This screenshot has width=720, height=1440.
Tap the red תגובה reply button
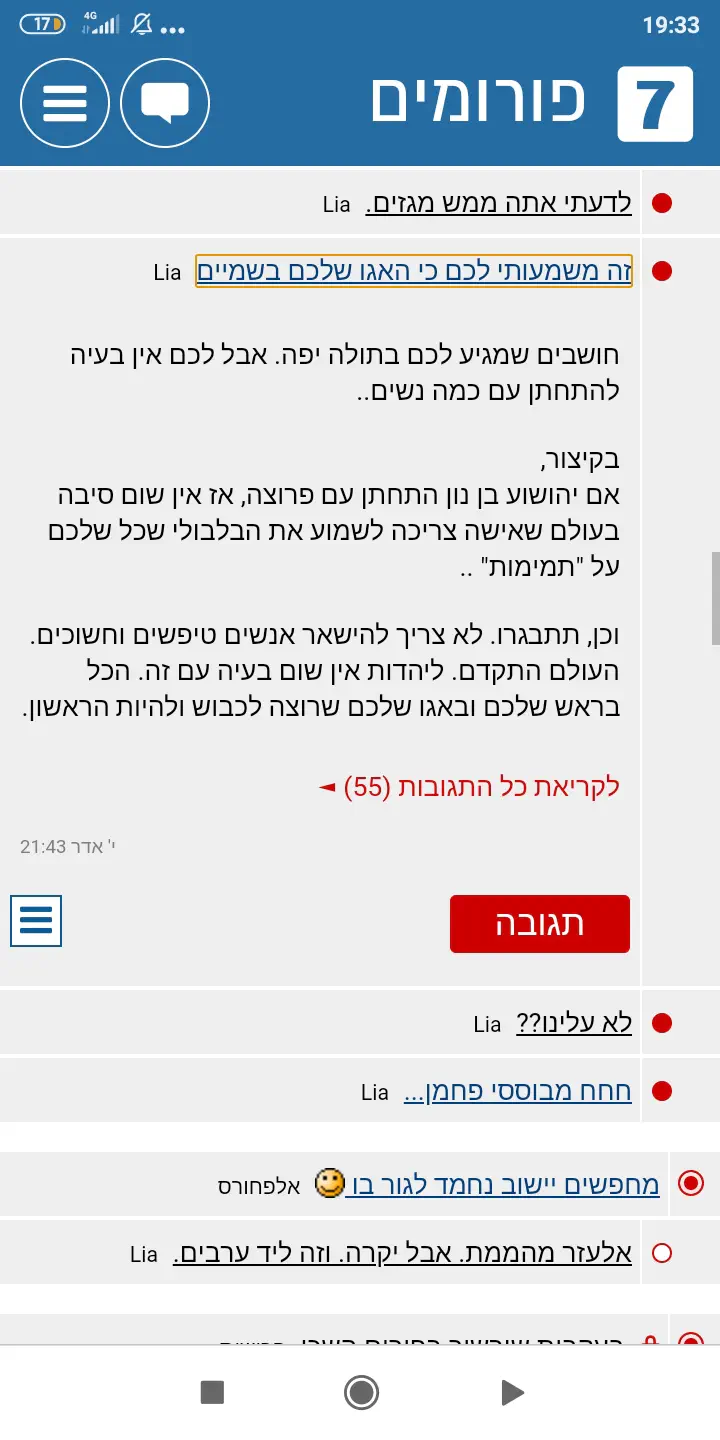539,923
